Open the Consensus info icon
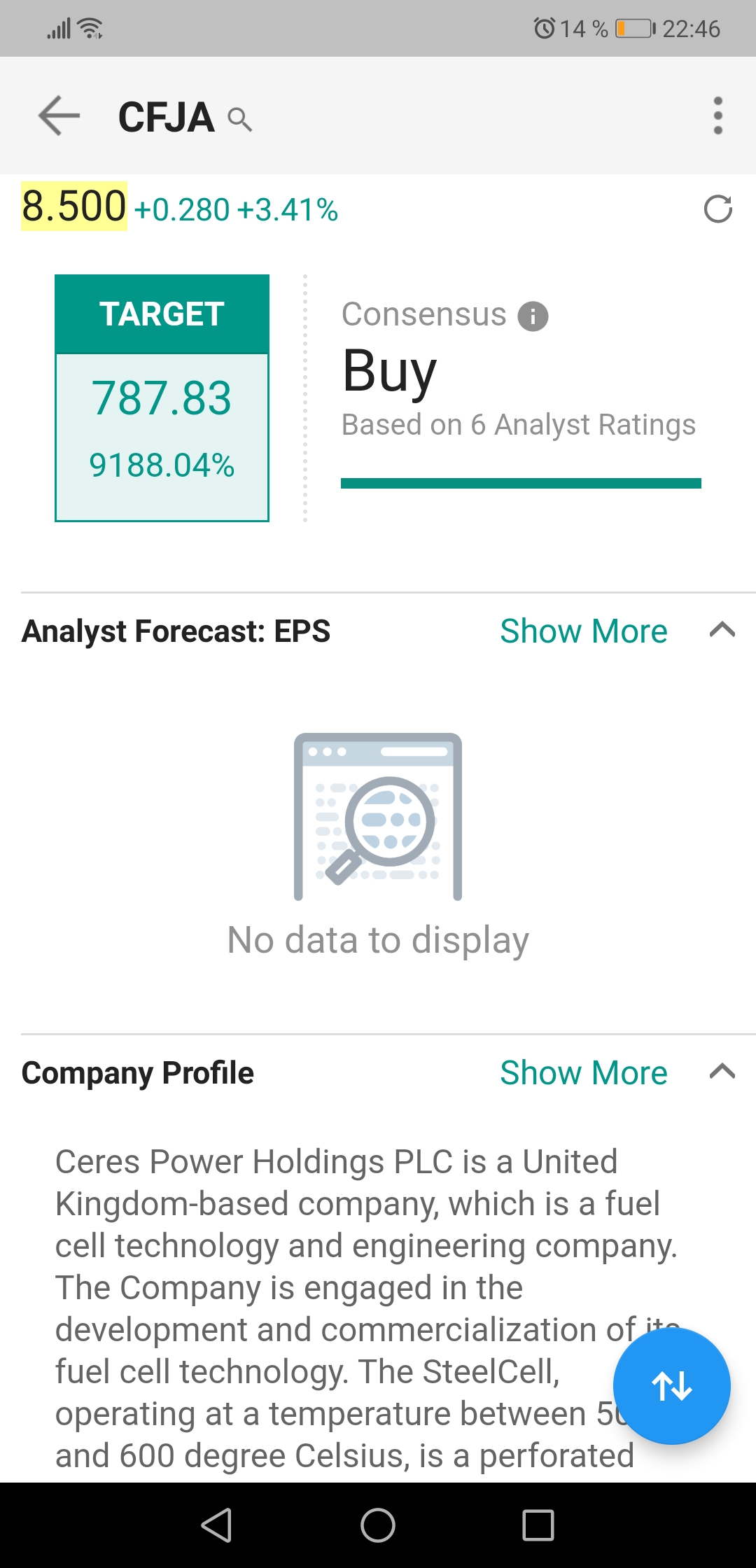 pos(533,316)
